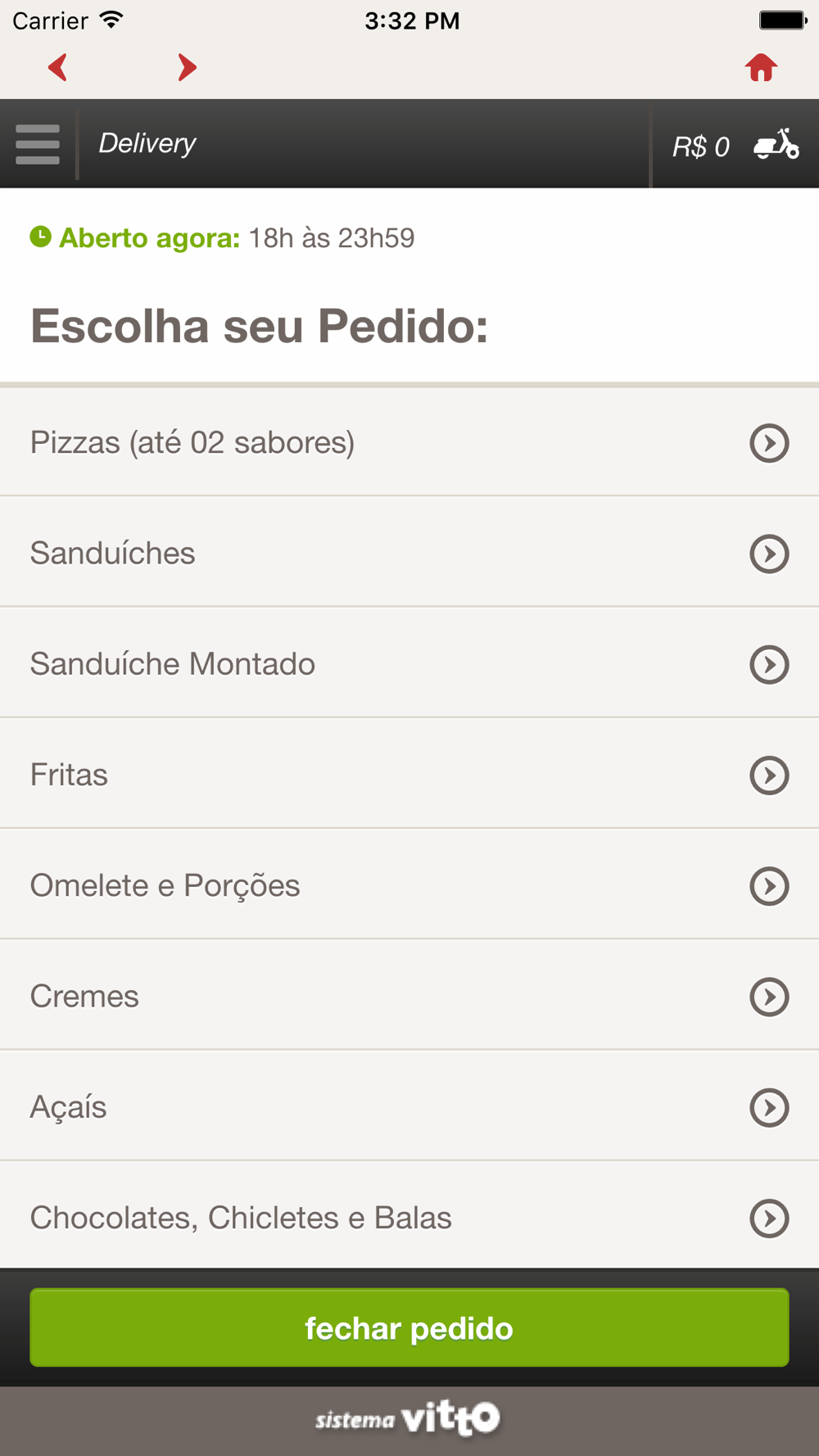
Task: Go forward with the red right arrow
Action: 188,67
